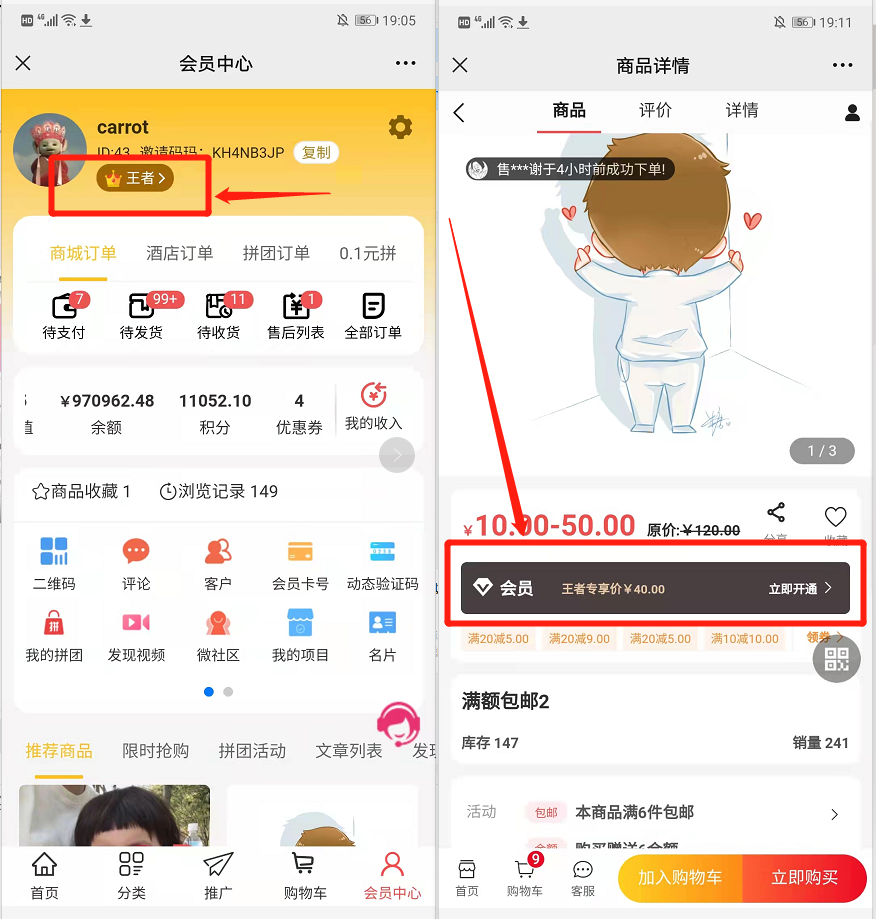Open 会员卡号 shortcut

tap(300, 563)
